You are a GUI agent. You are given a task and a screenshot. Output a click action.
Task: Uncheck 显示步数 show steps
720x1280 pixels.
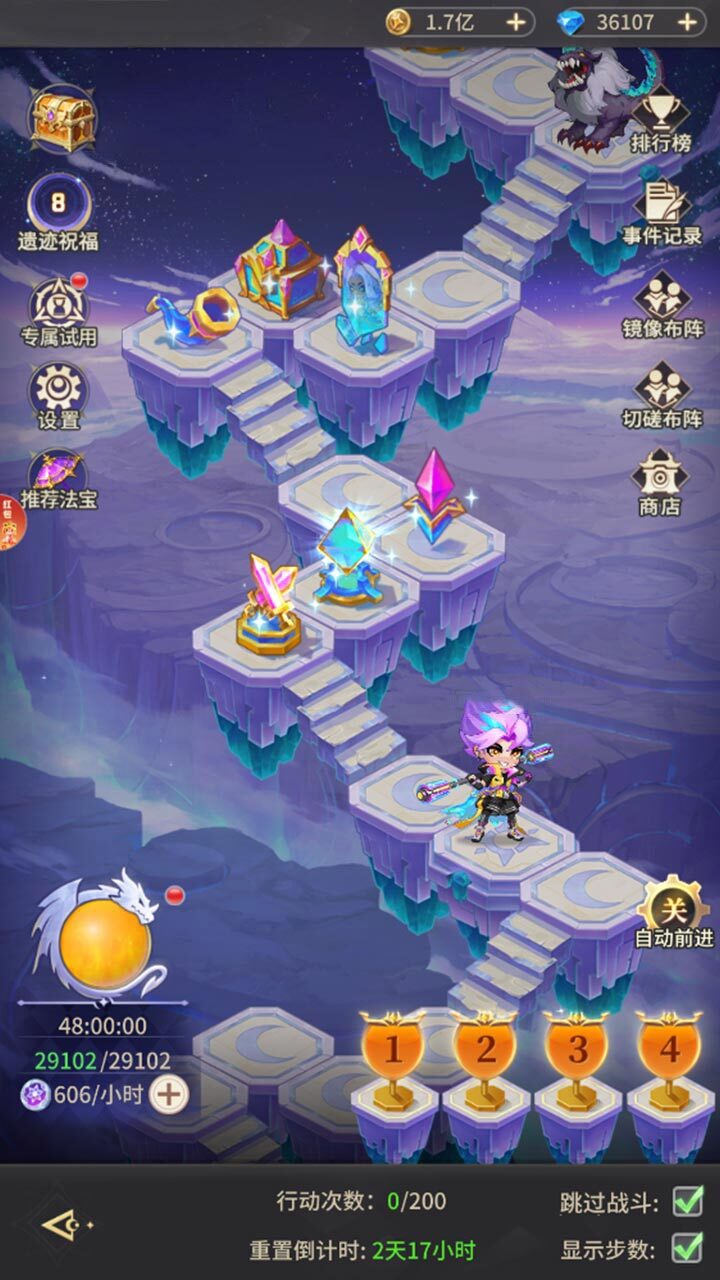[x=687, y=1248]
